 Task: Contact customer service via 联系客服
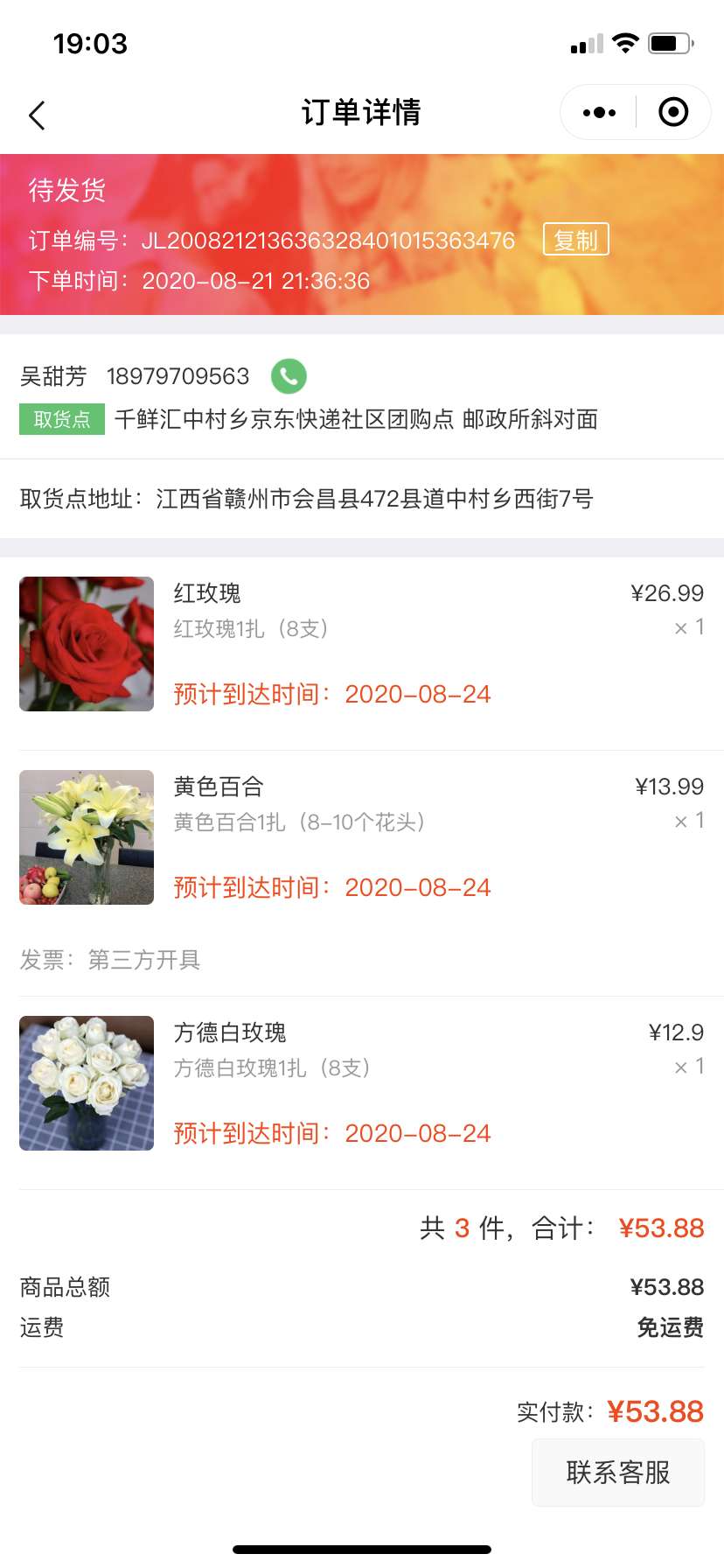[617, 1473]
